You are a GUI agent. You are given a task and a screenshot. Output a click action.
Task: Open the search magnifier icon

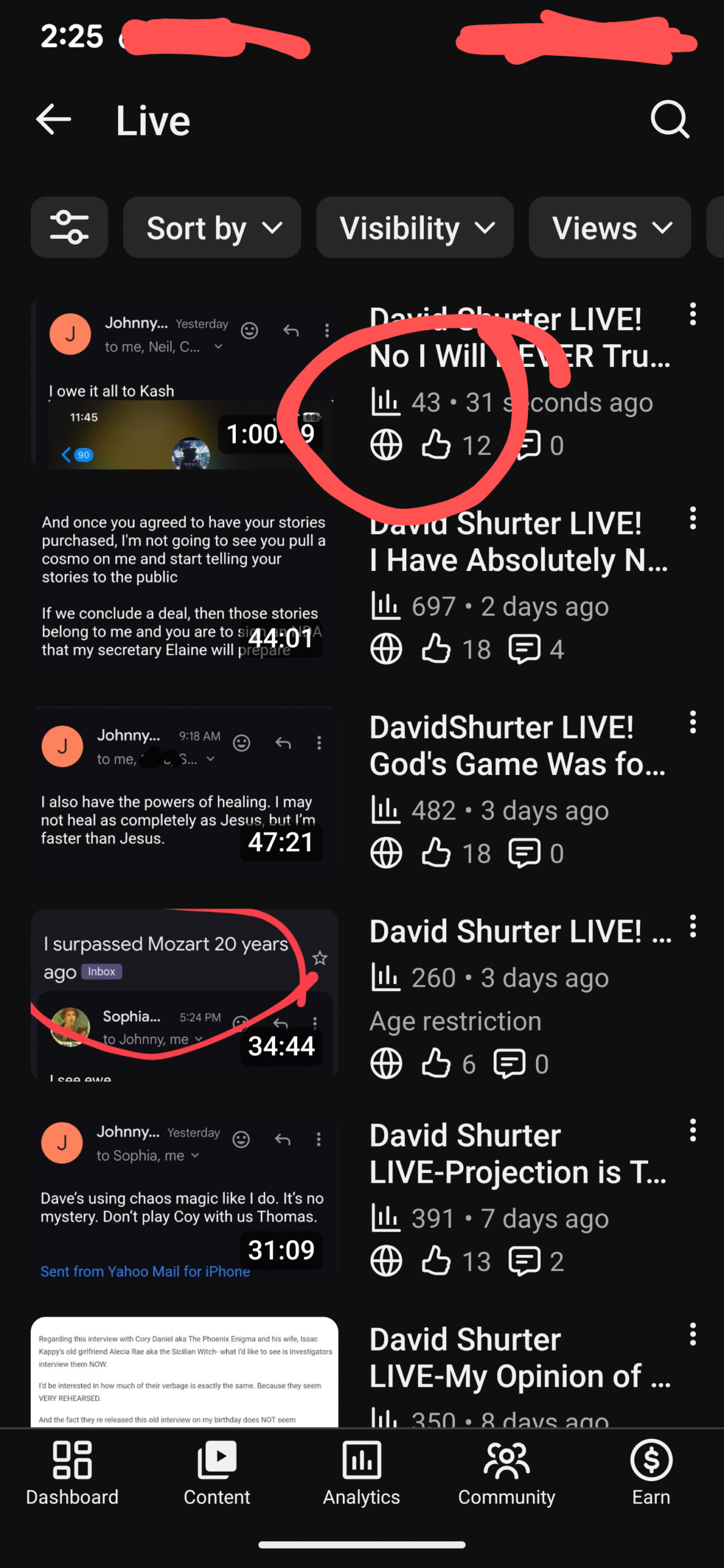pyautogui.click(x=669, y=119)
